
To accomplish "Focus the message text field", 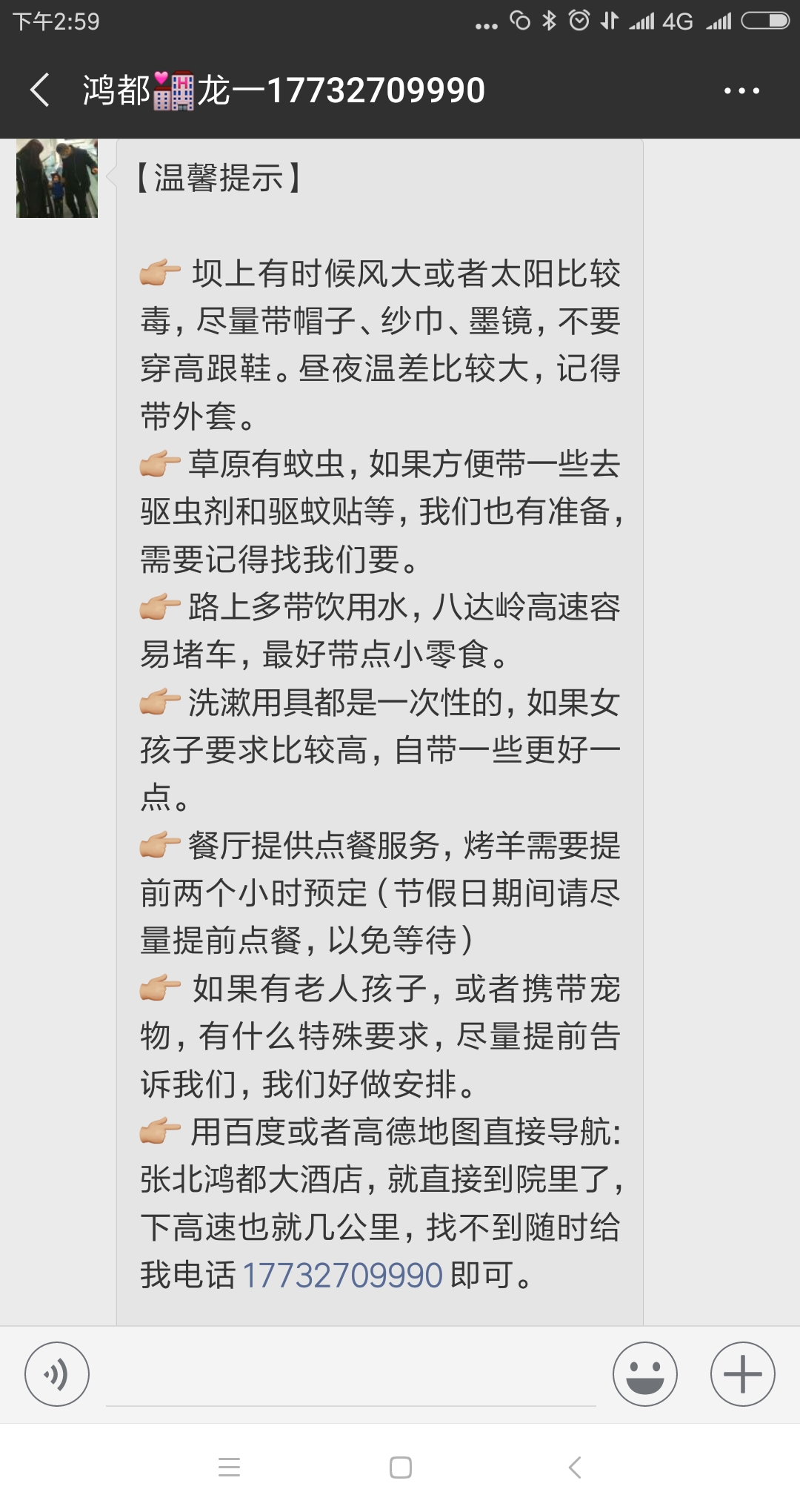I will [351, 1376].
